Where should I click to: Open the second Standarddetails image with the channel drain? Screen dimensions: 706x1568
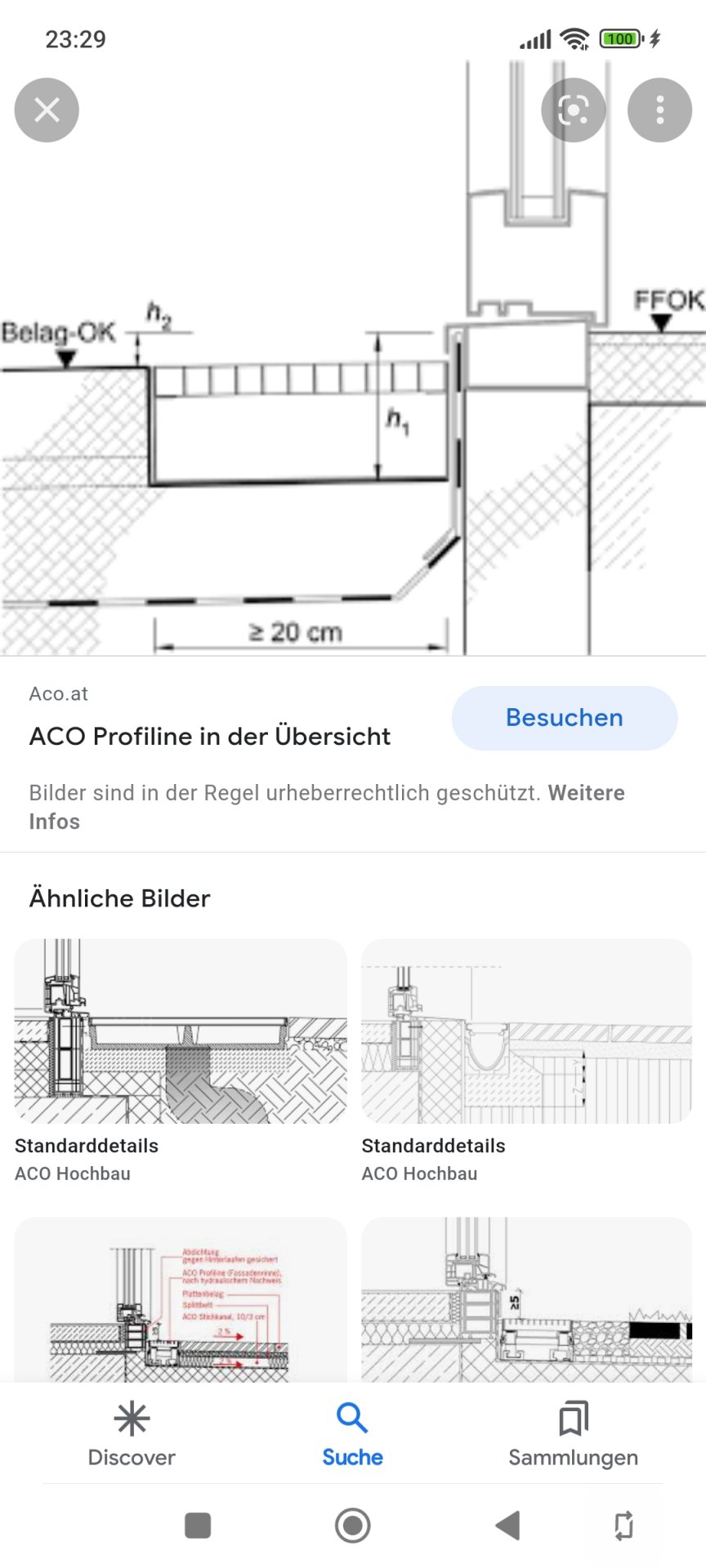526,1031
